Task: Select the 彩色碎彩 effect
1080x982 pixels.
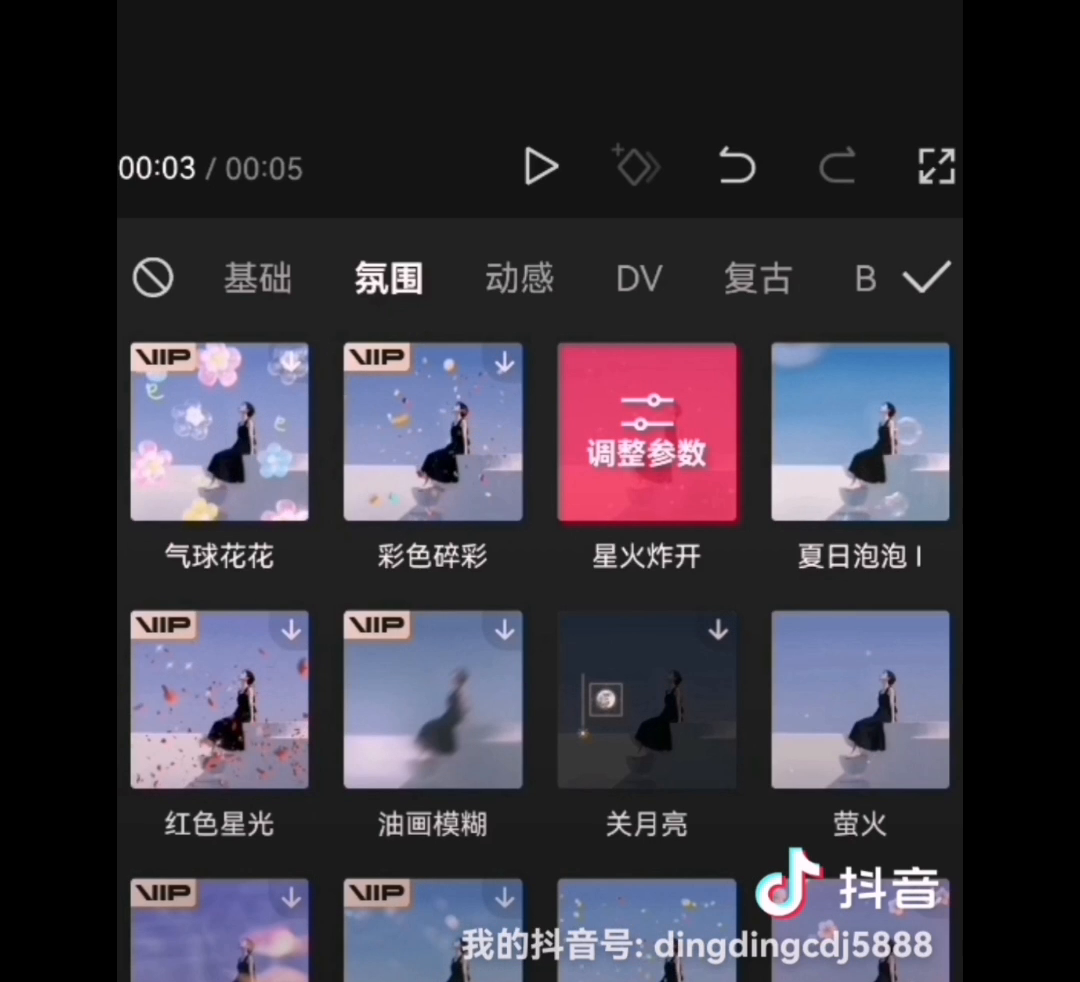Action: (433, 432)
